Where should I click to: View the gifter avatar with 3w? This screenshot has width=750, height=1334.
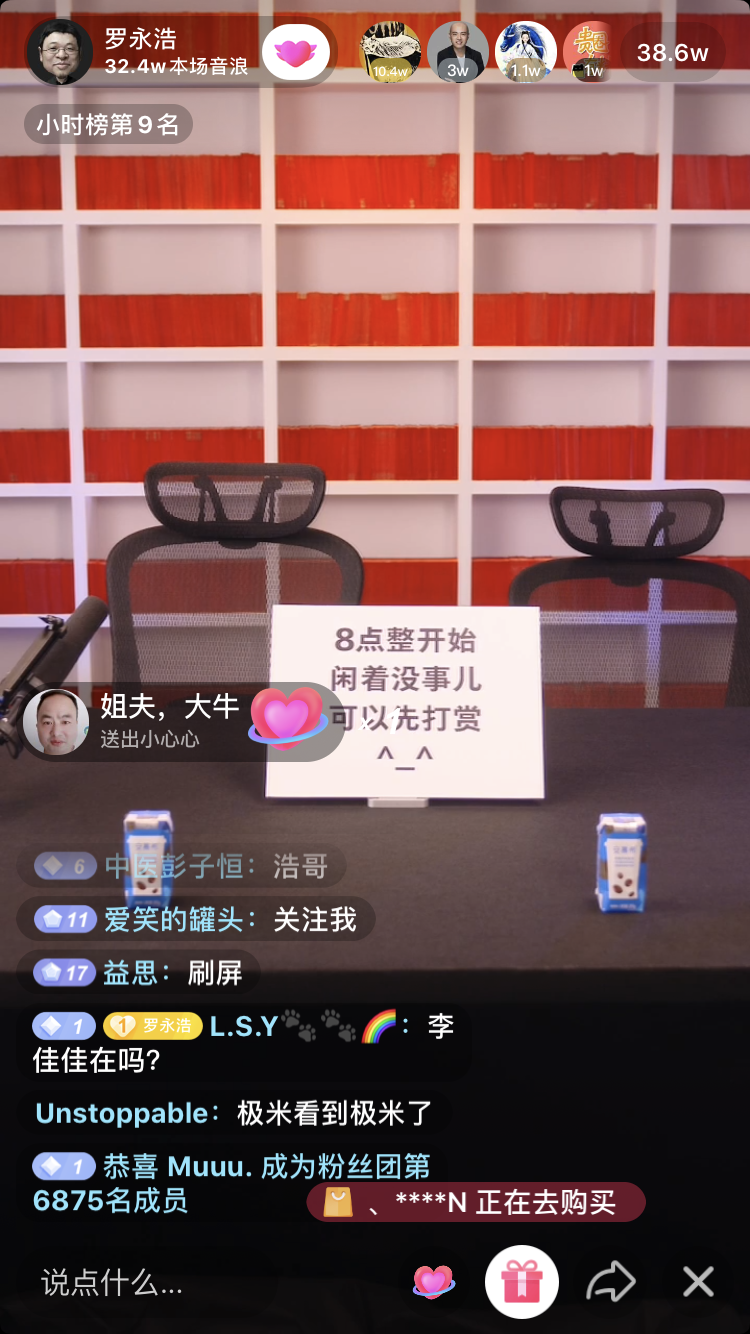pyautogui.click(x=458, y=52)
